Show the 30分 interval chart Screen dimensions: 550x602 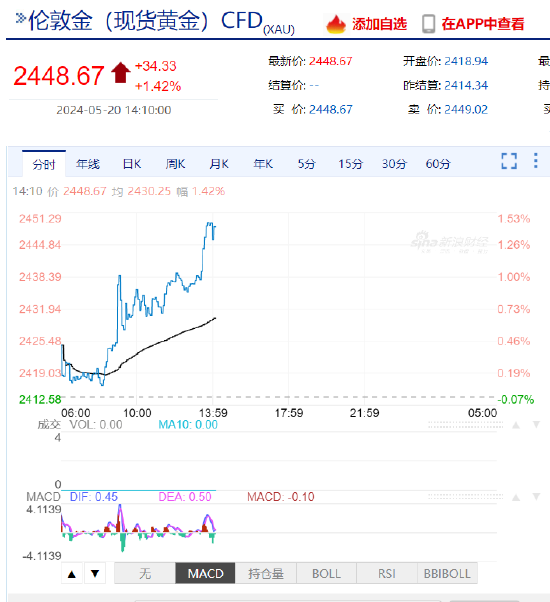[x=394, y=164]
